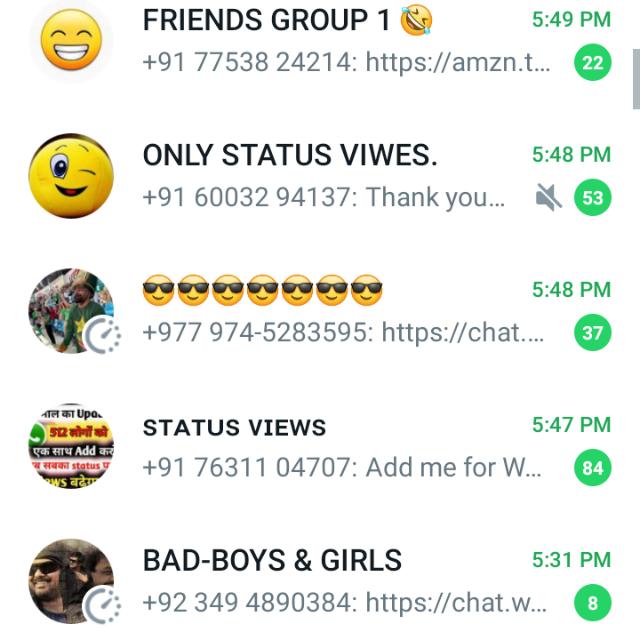Open the sunglasses emoji group chat
This screenshot has height=640, width=640.
pos(340,311)
